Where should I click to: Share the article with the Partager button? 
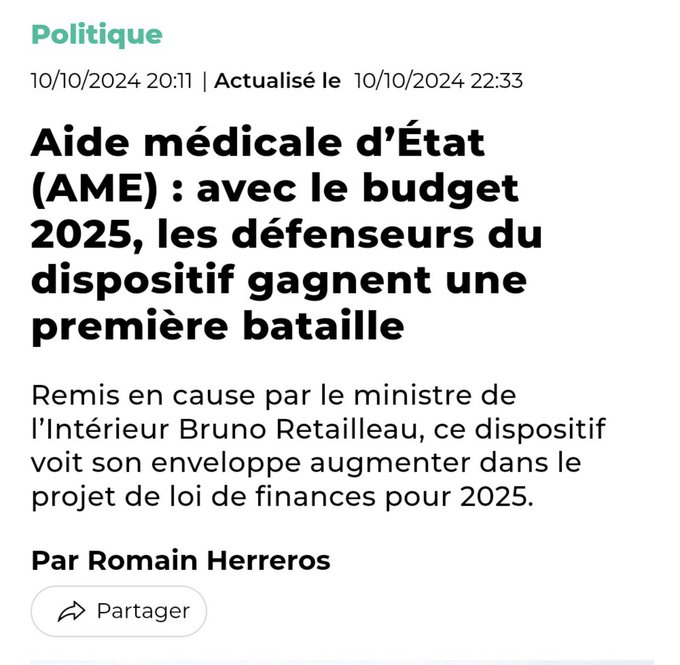pyautogui.click(x=119, y=611)
